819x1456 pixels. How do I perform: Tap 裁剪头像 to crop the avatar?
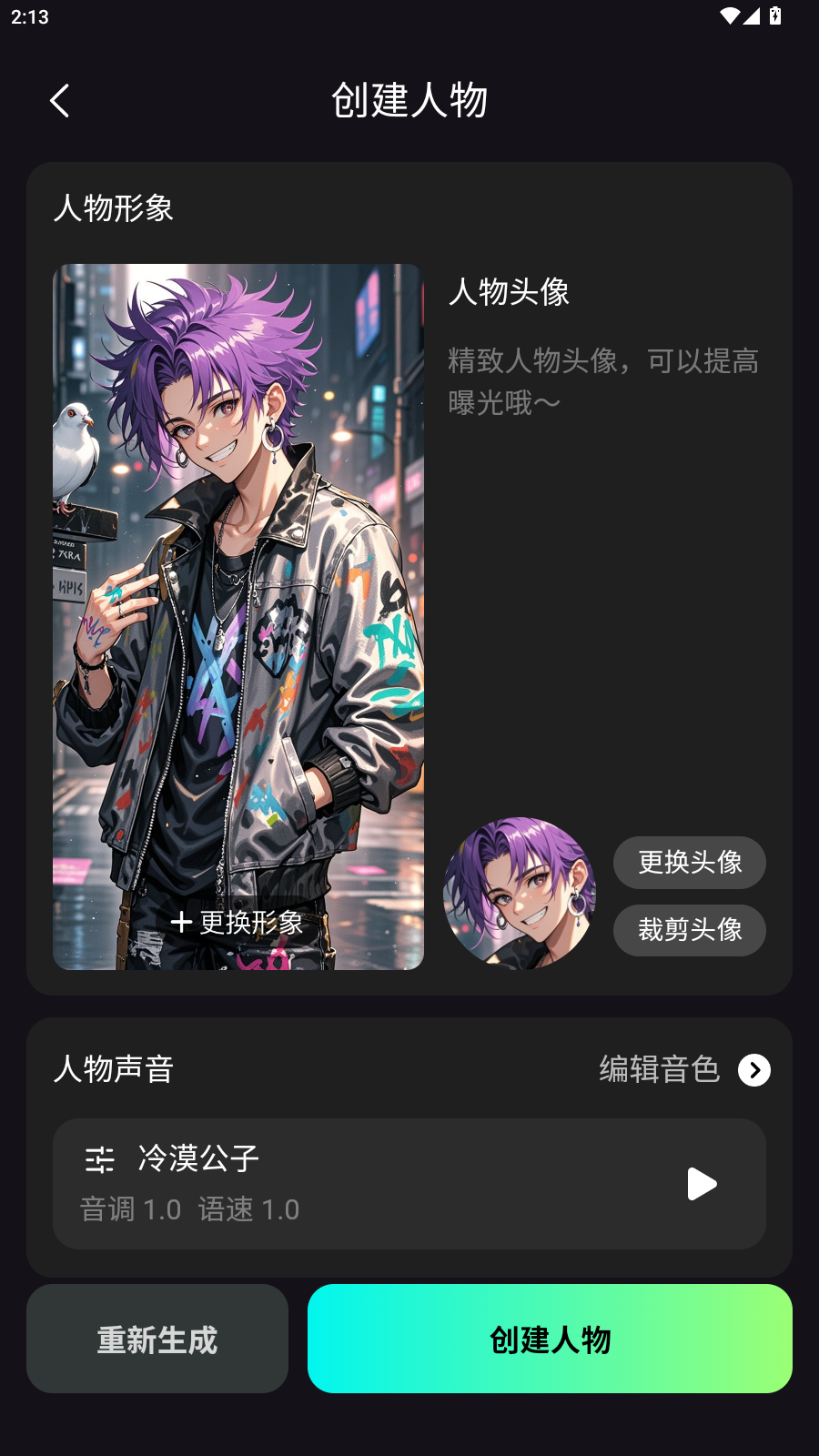point(689,930)
